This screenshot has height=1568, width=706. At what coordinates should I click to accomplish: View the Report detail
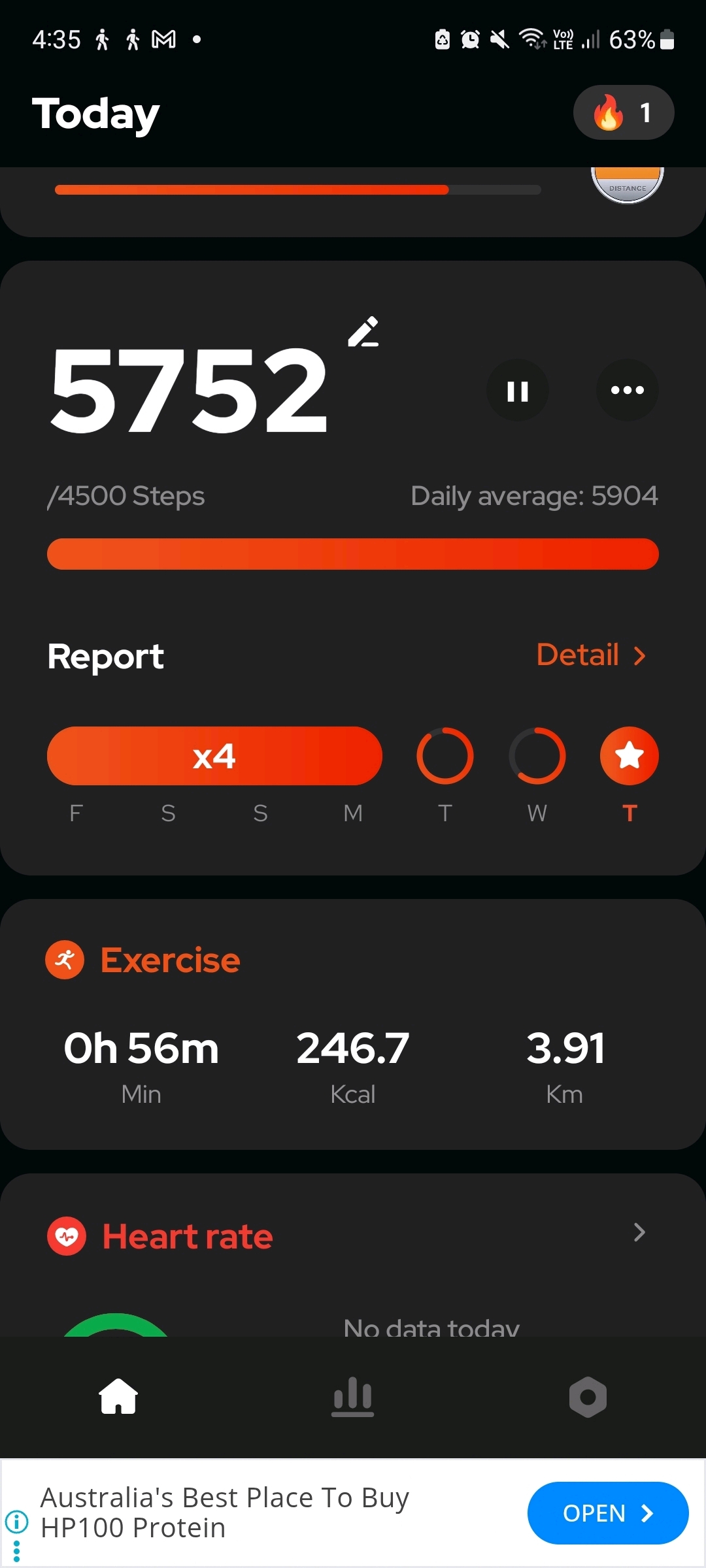pyautogui.click(x=591, y=655)
